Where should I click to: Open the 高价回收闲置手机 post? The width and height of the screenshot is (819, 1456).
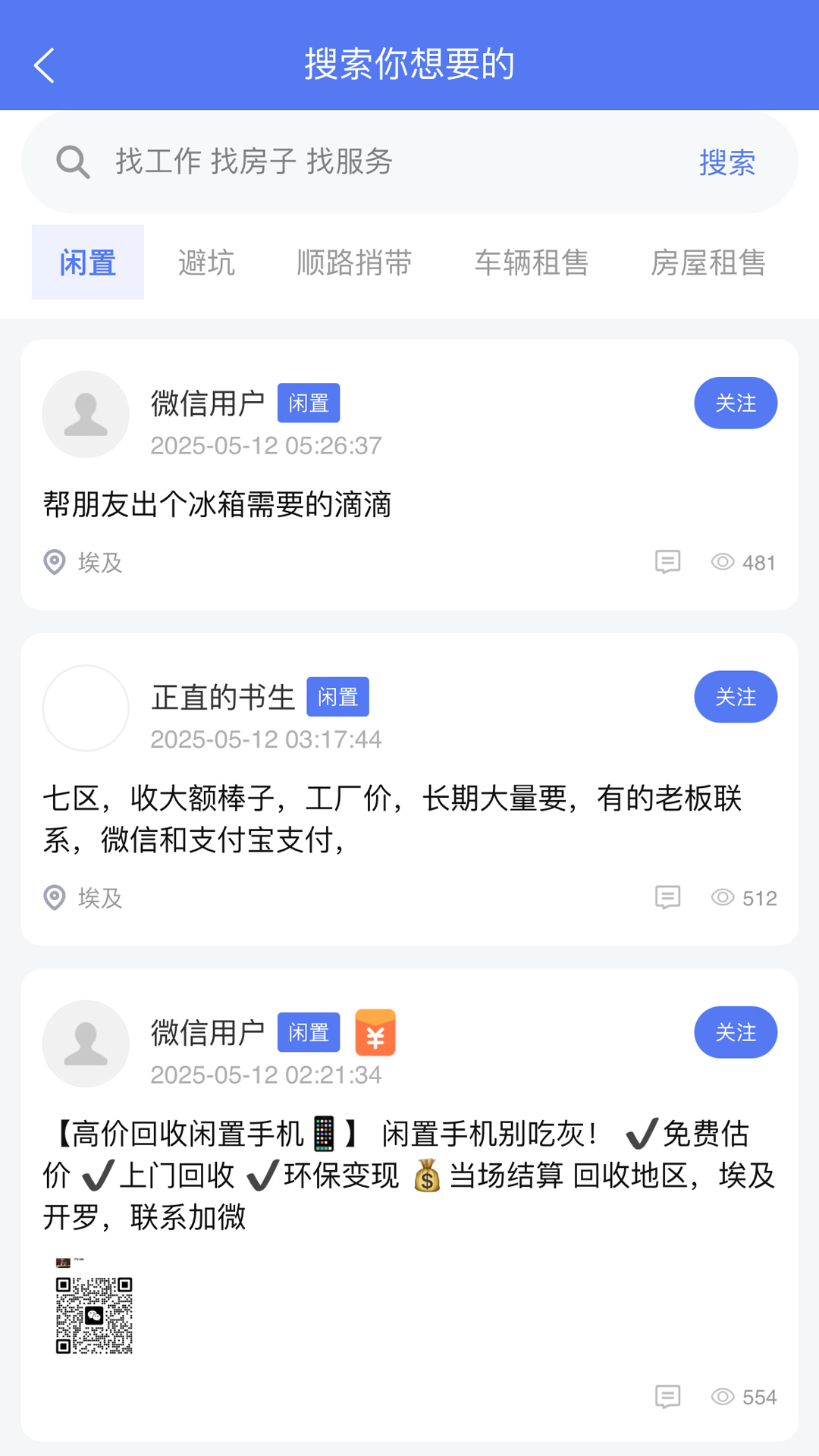click(x=409, y=1175)
